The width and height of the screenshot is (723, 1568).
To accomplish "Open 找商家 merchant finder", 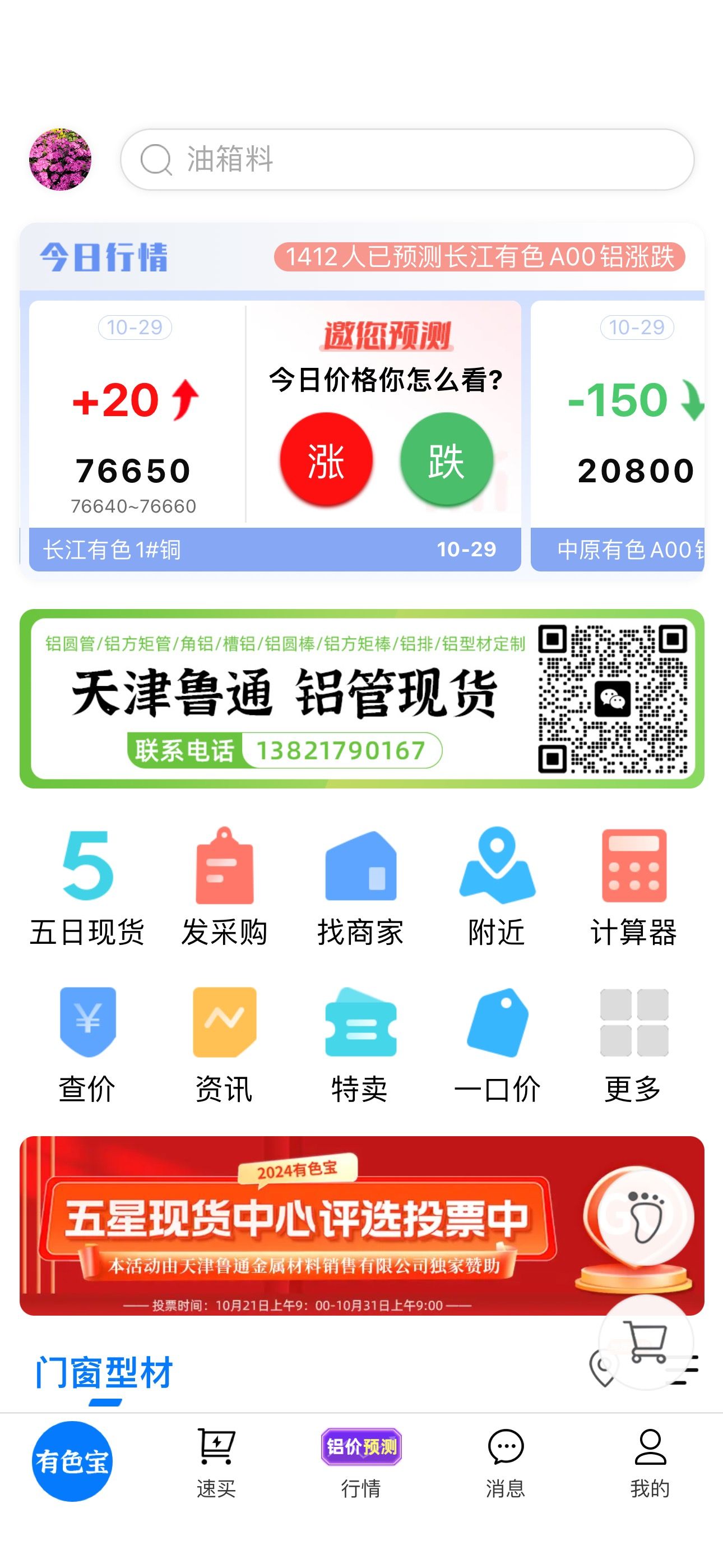I will [360, 888].
